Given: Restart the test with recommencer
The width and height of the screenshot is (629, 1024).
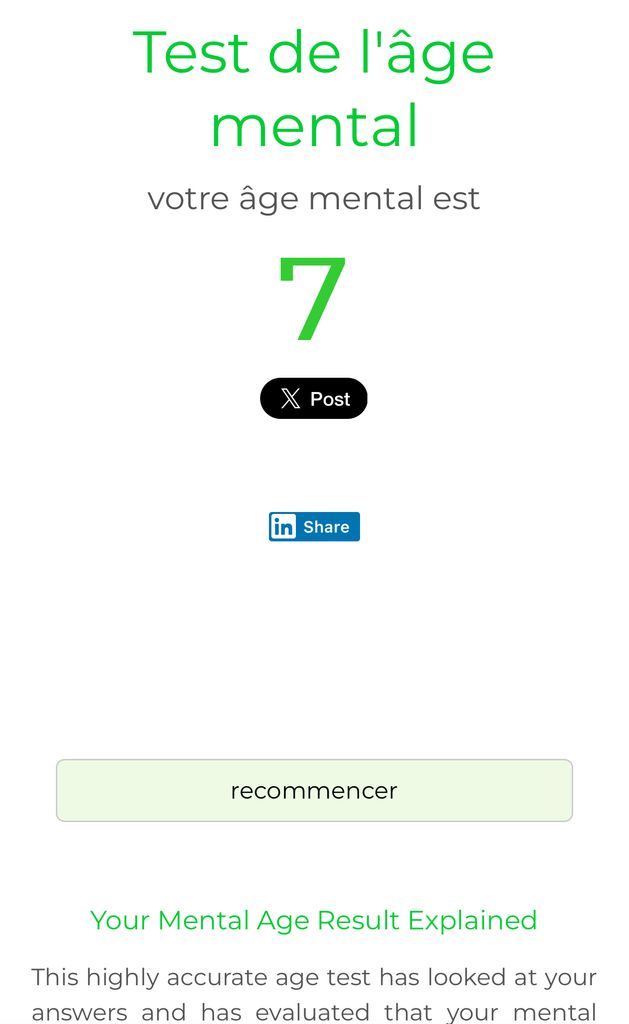Looking at the screenshot, I should click(314, 790).
